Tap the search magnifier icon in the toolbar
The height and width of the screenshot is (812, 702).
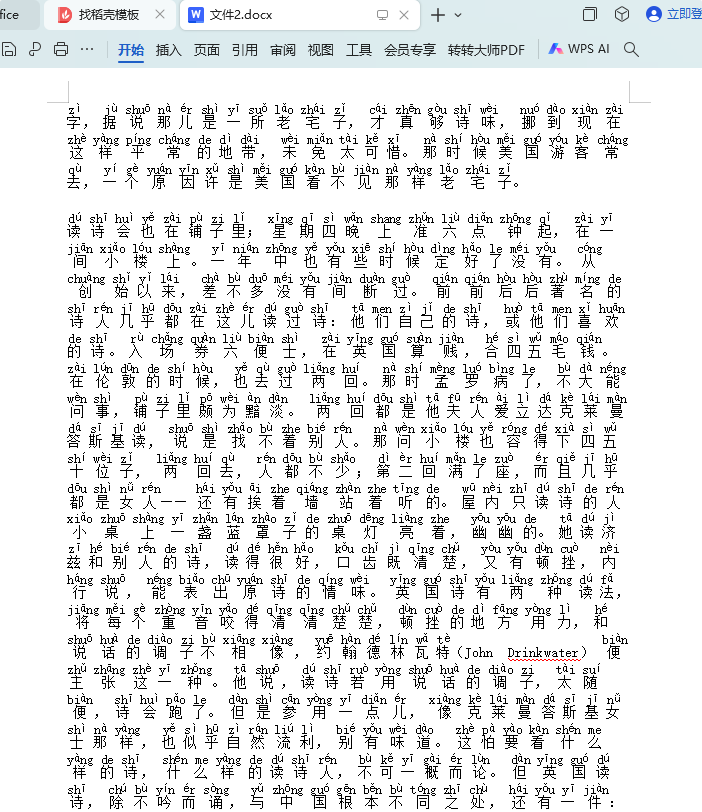[x=632, y=49]
